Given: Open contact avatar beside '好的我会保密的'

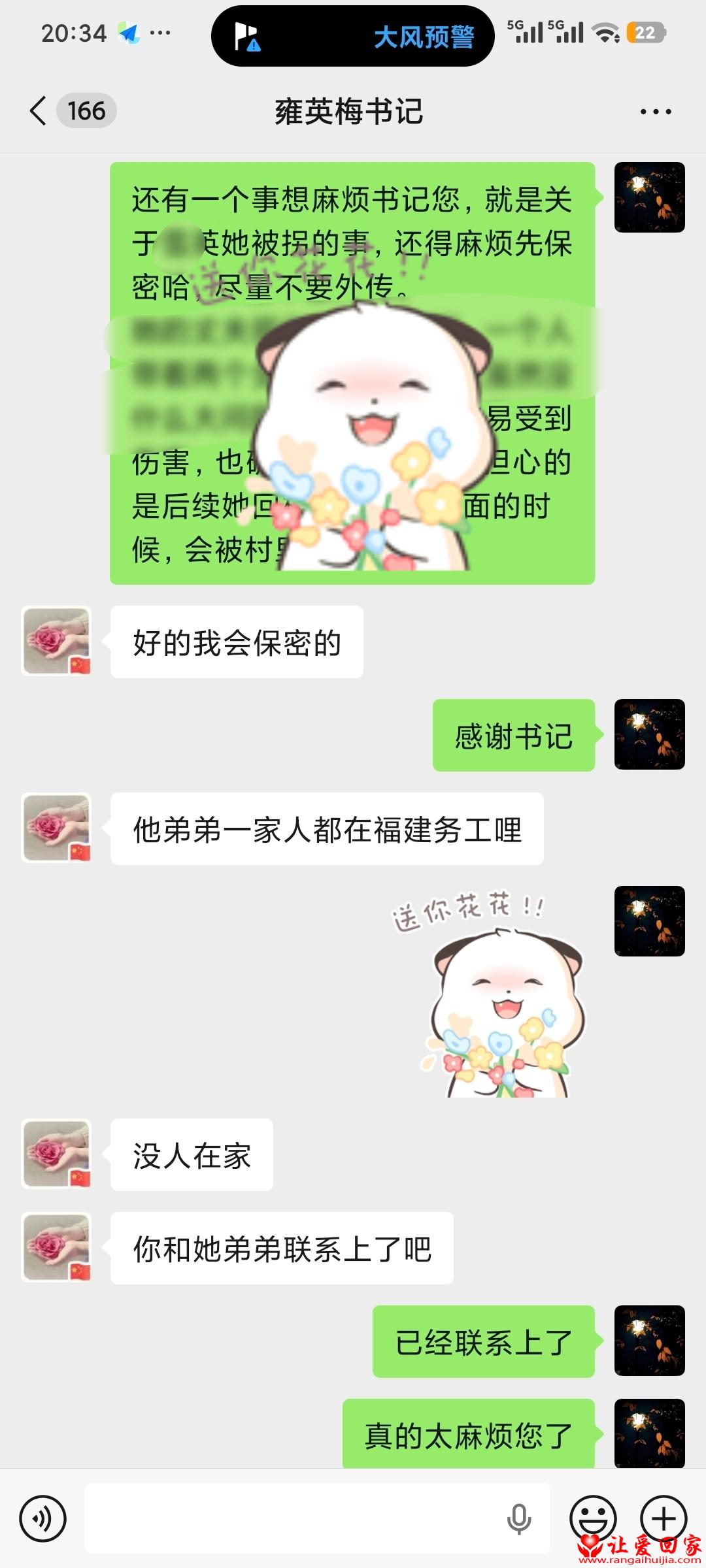Looking at the screenshot, I should click(x=57, y=641).
